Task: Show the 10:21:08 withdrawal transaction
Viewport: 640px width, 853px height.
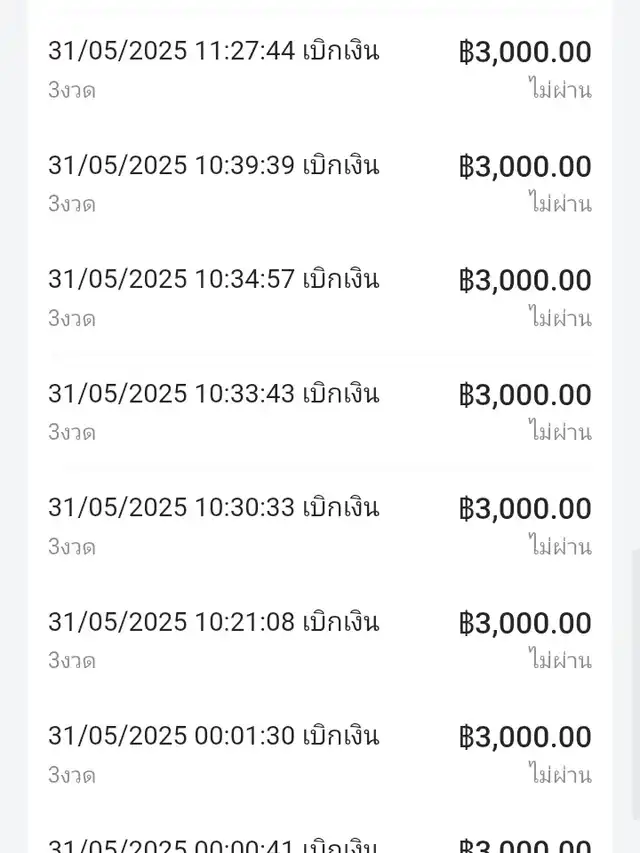Action: pyautogui.click(x=319, y=640)
